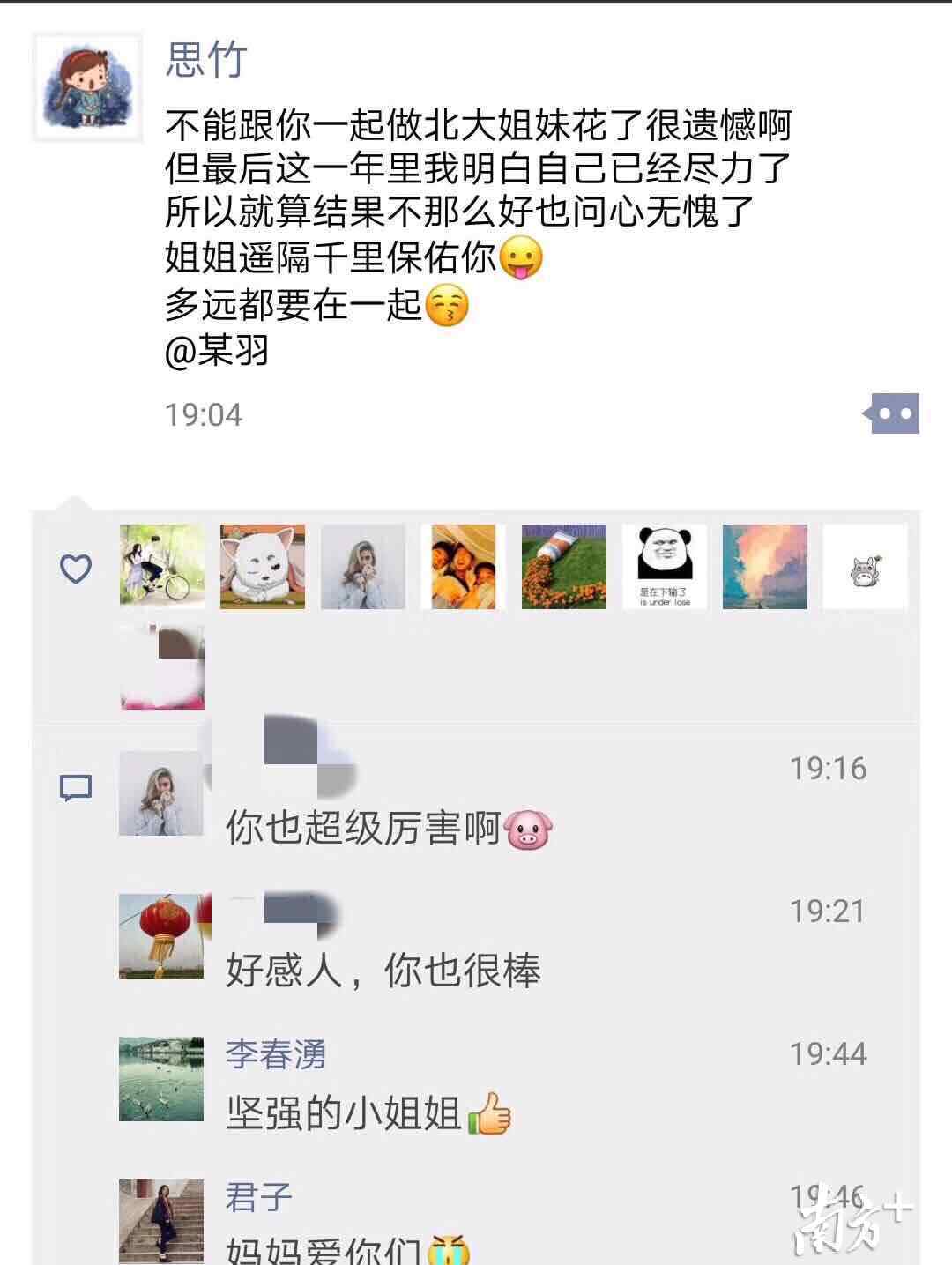Open the pink clouds liker avatar
The width and height of the screenshot is (952, 1265).
tap(764, 566)
